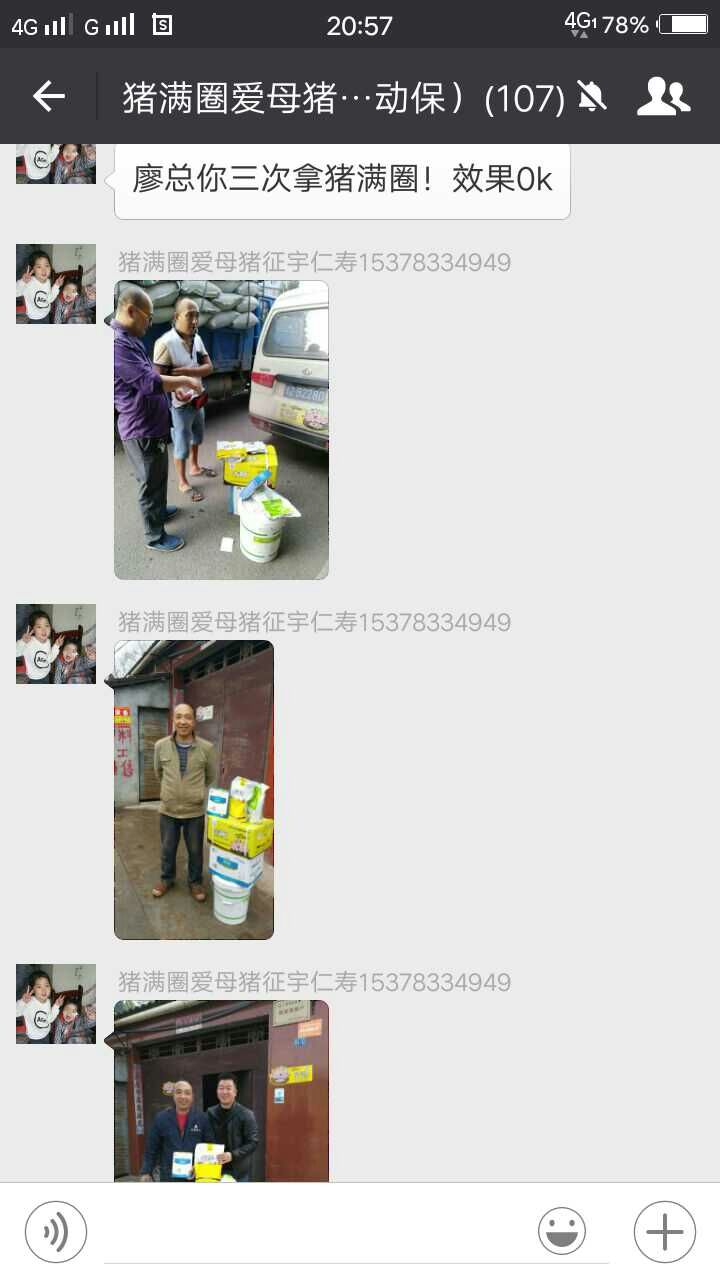The height and width of the screenshot is (1280, 720).
Task: Go back to the chat list
Action: (x=48, y=97)
